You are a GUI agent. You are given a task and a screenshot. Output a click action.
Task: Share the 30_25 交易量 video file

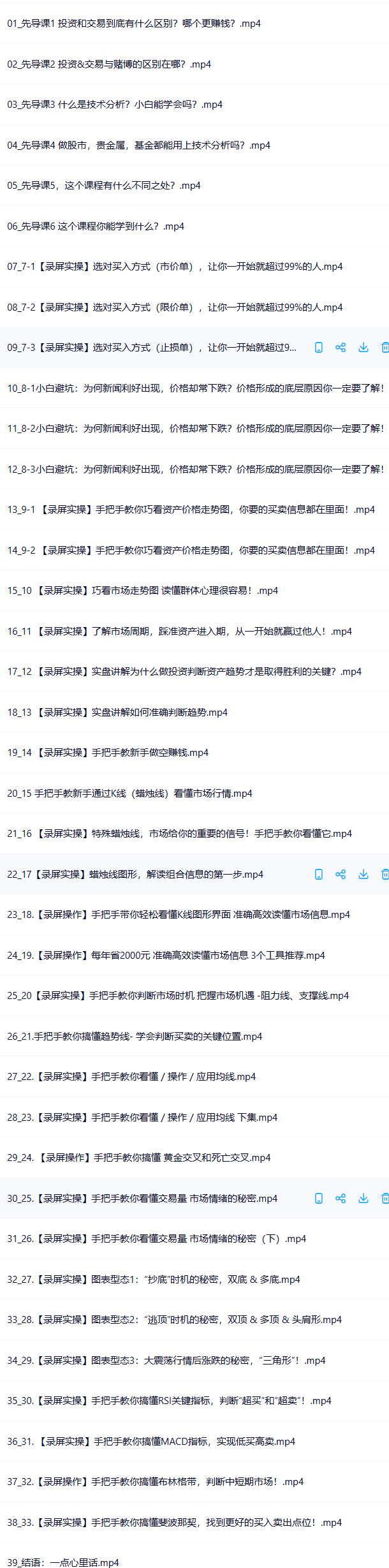[x=341, y=1199]
